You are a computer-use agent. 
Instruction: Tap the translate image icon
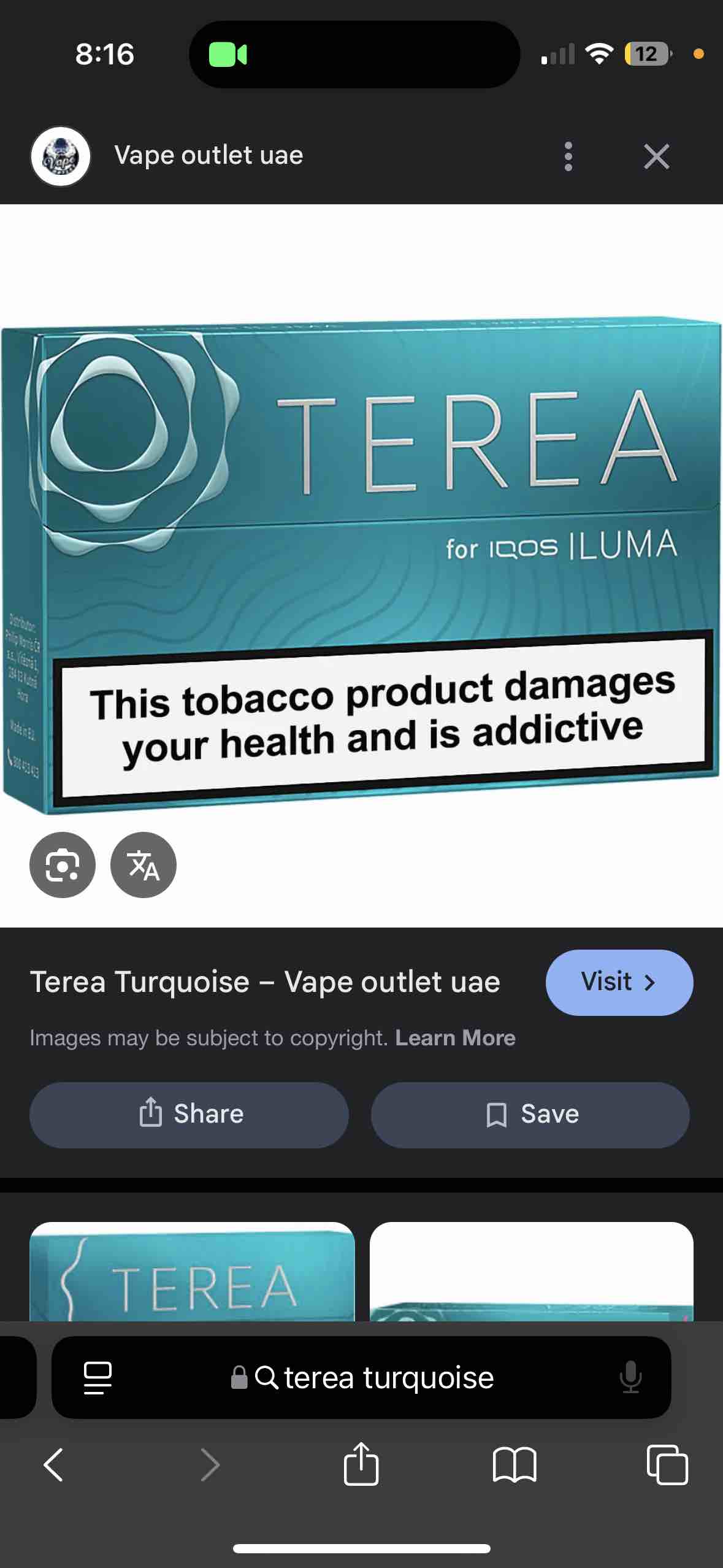(x=143, y=865)
